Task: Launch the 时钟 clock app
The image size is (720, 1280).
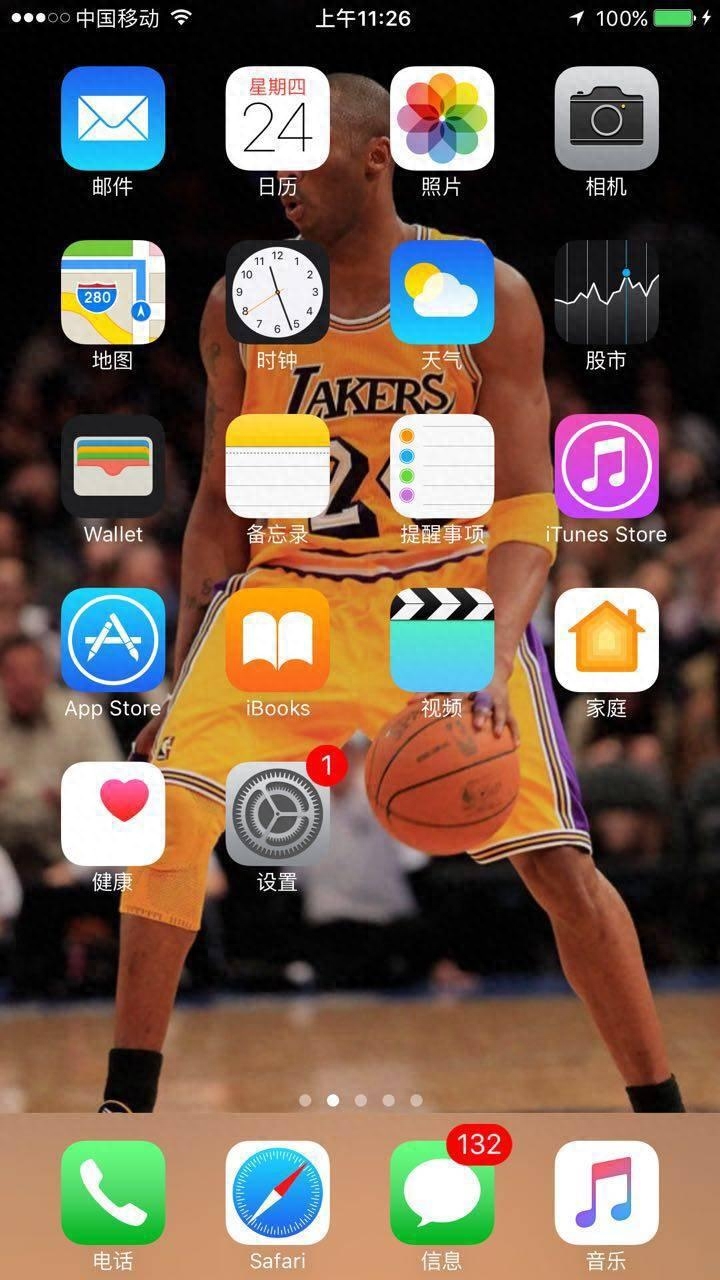Action: click(277, 292)
